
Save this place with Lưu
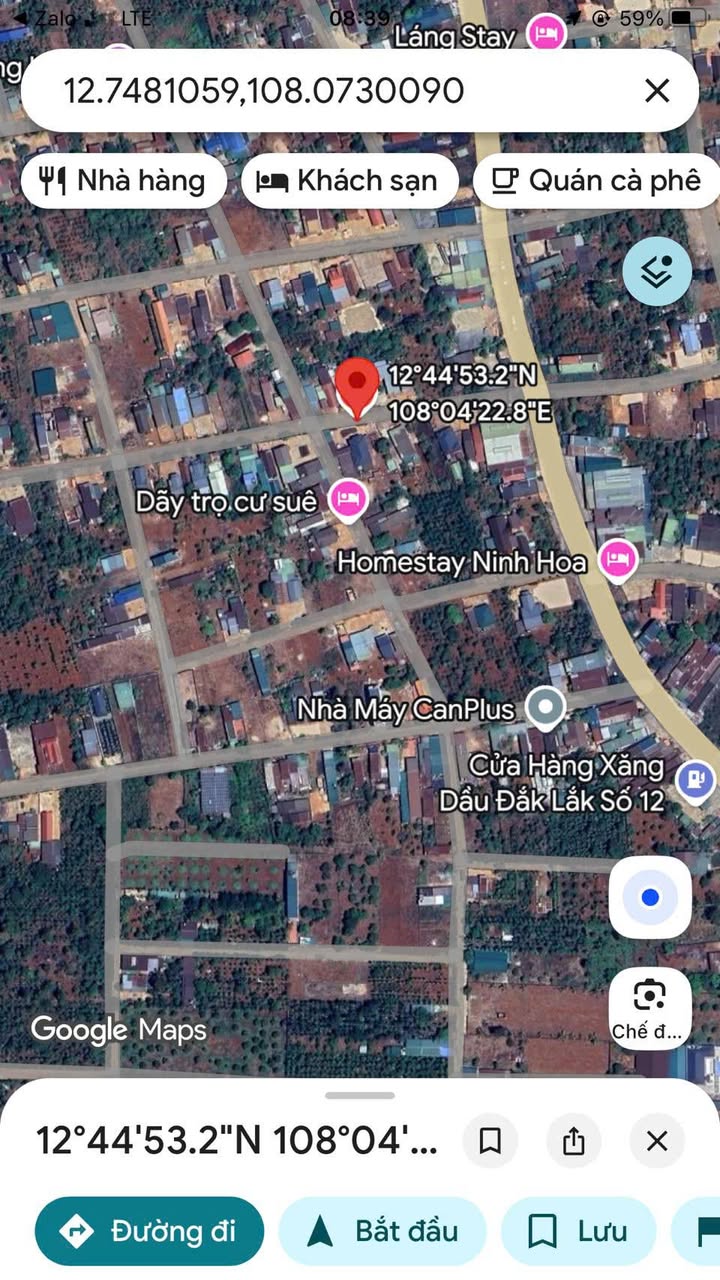coord(578,1231)
